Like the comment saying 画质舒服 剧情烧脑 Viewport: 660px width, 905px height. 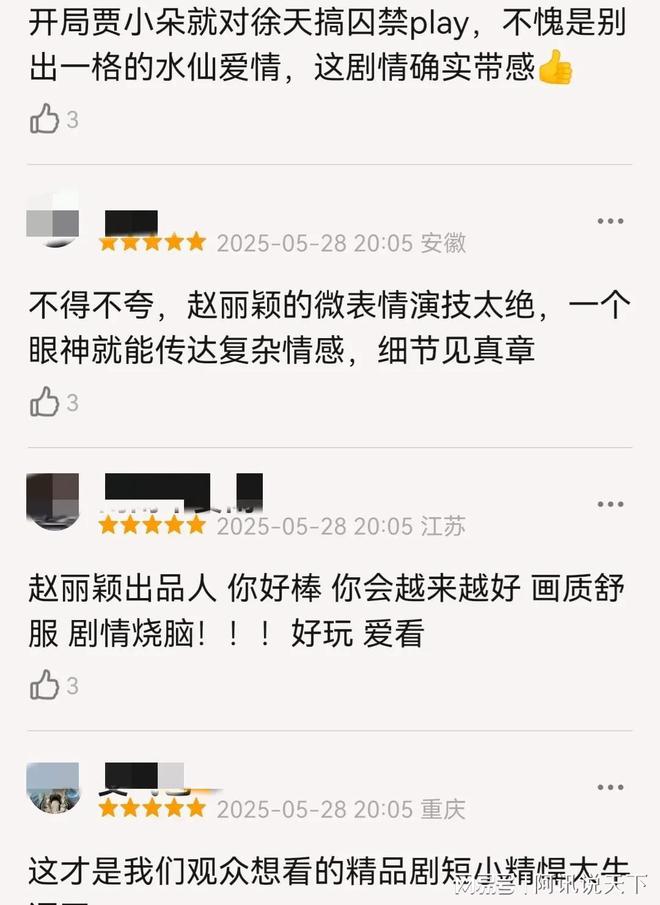(x=45, y=686)
